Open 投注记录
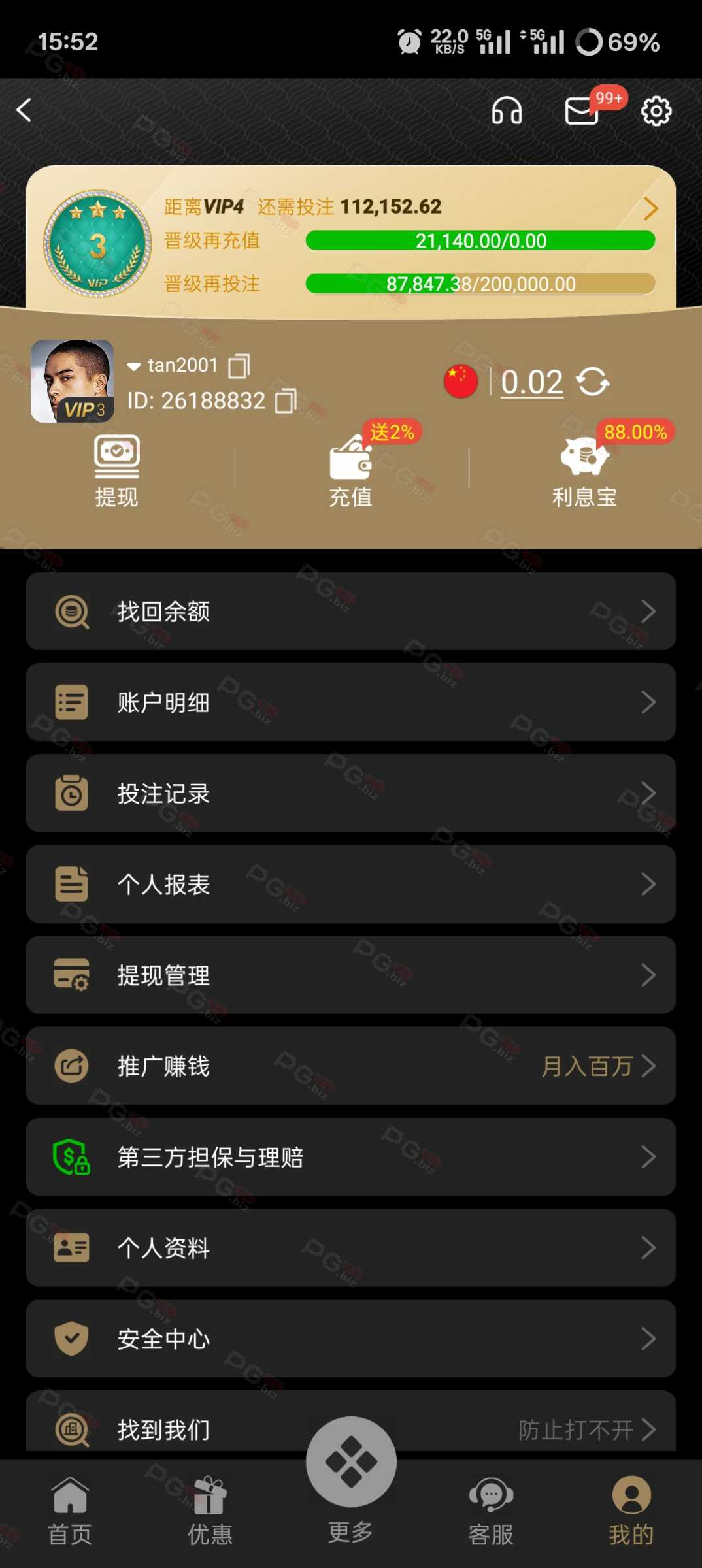The image size is (702, 1568). (x=350, y=792)
